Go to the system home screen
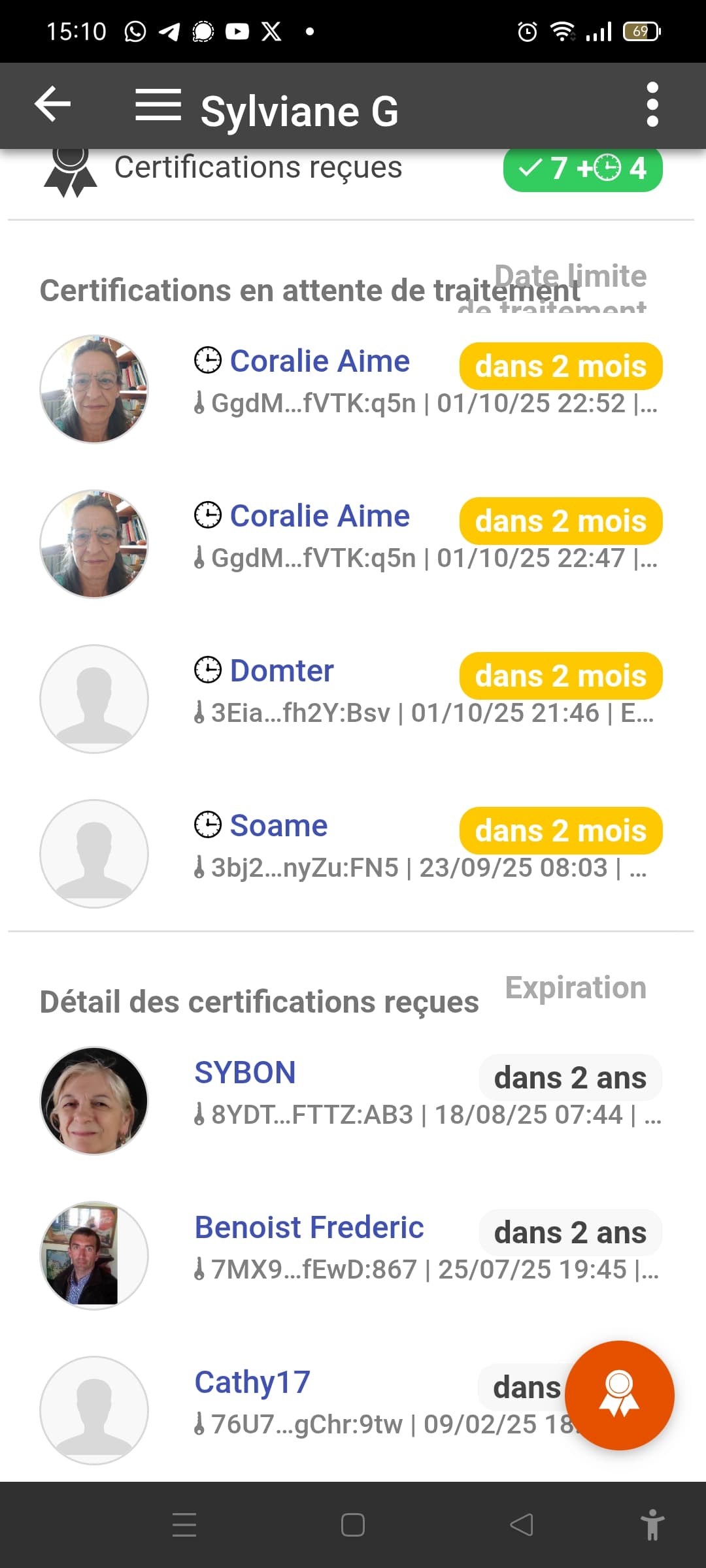 coord(353,1525)
